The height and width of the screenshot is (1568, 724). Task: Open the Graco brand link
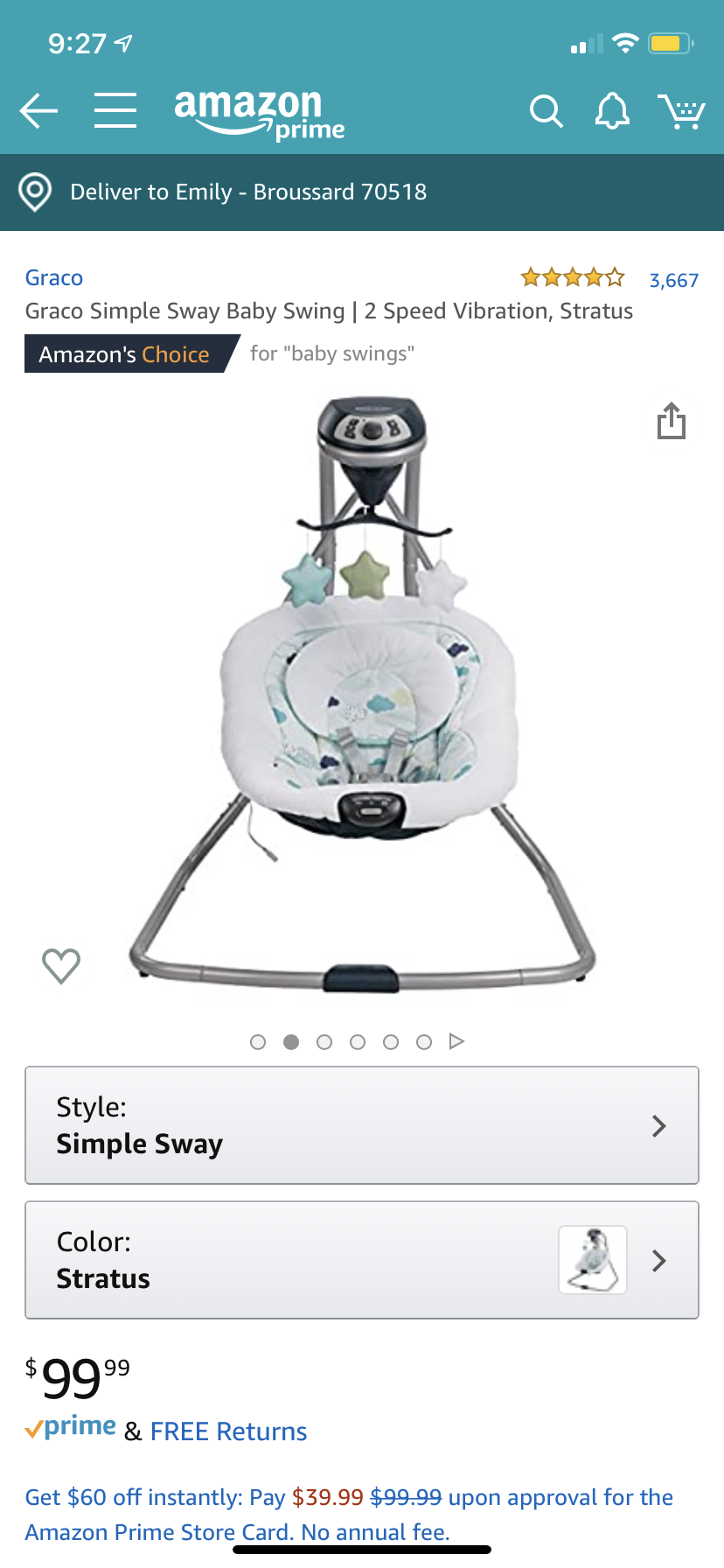(x=54, y=278)
